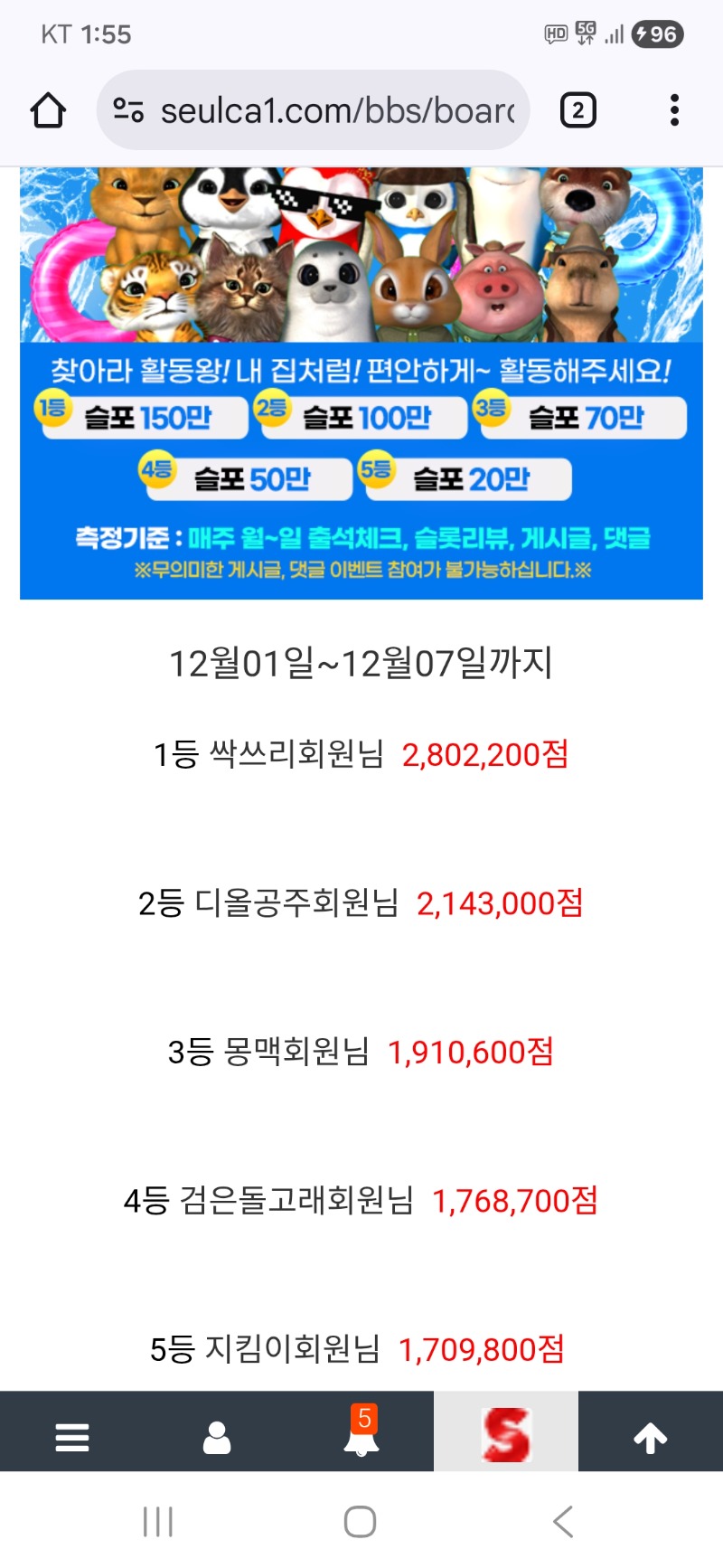Tap the seulca1.com address bar
The height and width of the screenshot is (1568, 723).
[x=334, y=110]
